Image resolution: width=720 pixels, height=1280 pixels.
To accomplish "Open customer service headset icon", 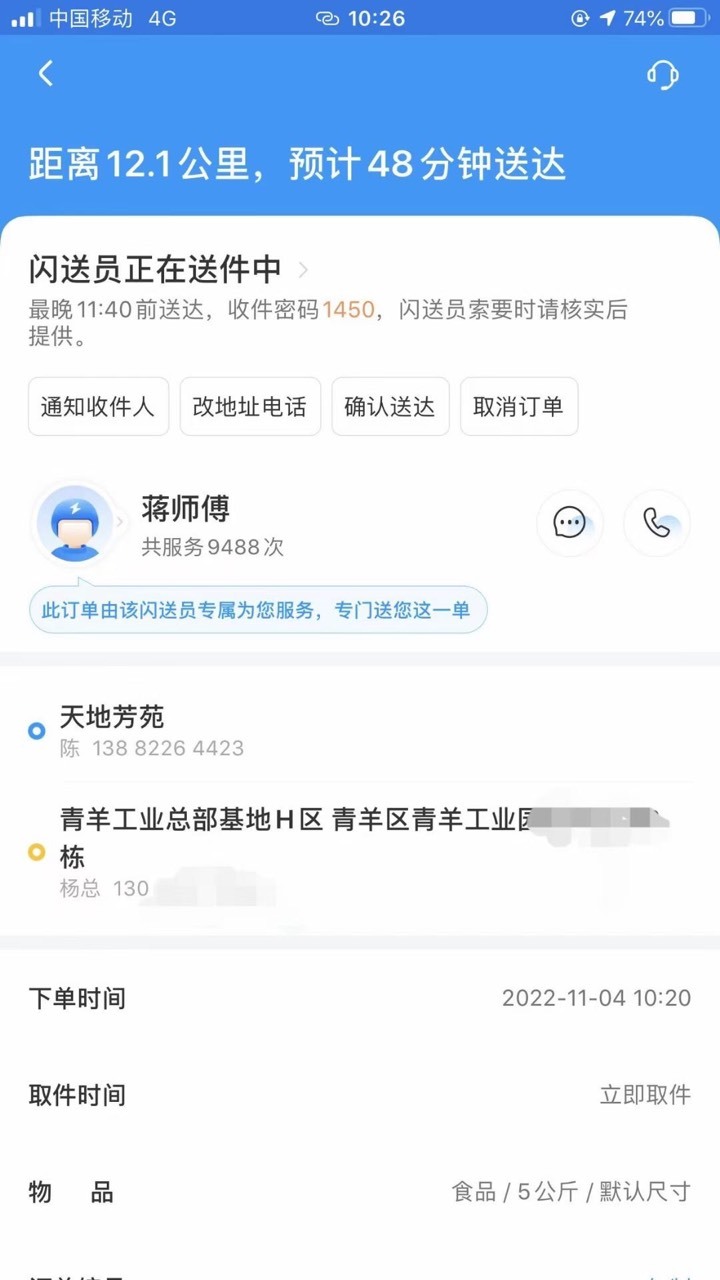I will pyautogui.click(x=662, y=74).
